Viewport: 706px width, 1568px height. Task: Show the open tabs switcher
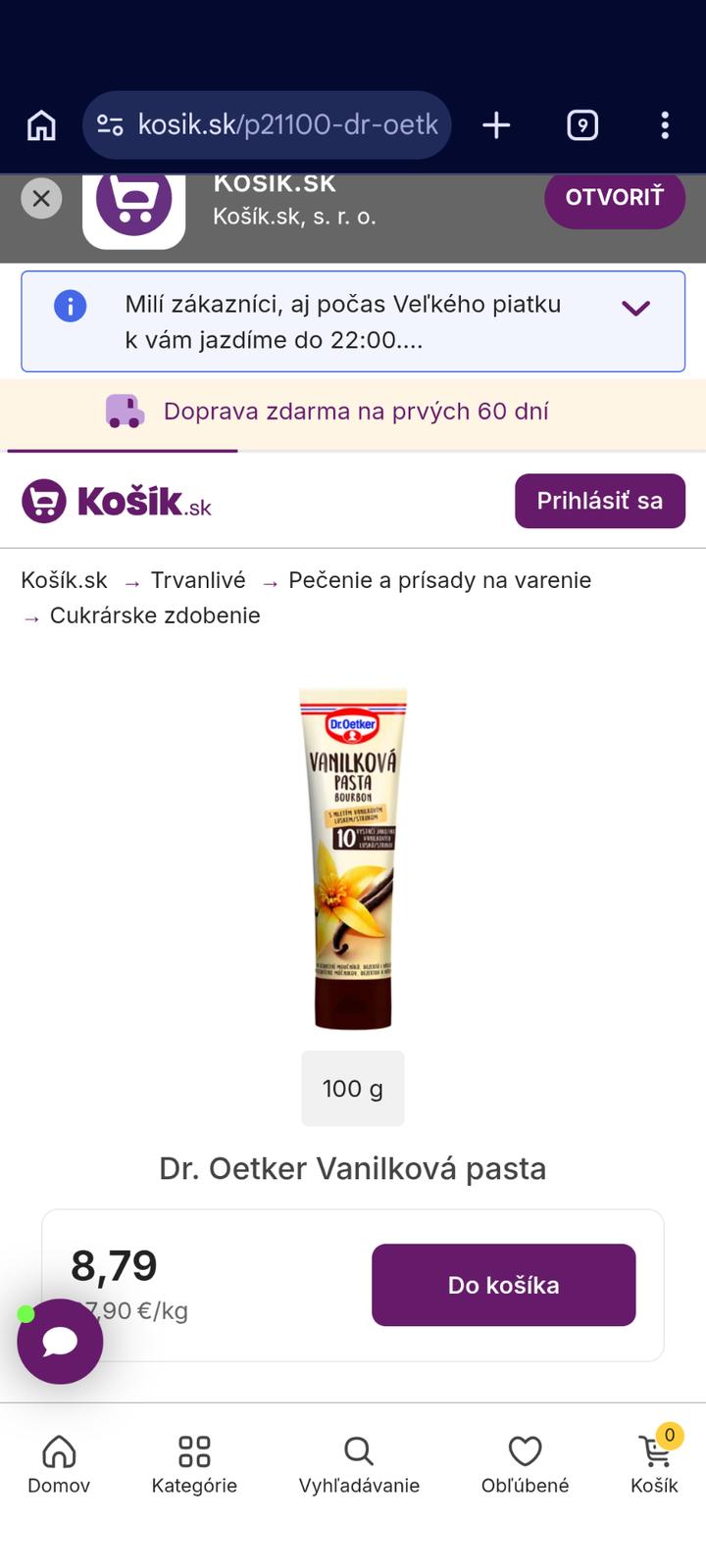click(582, 125)
